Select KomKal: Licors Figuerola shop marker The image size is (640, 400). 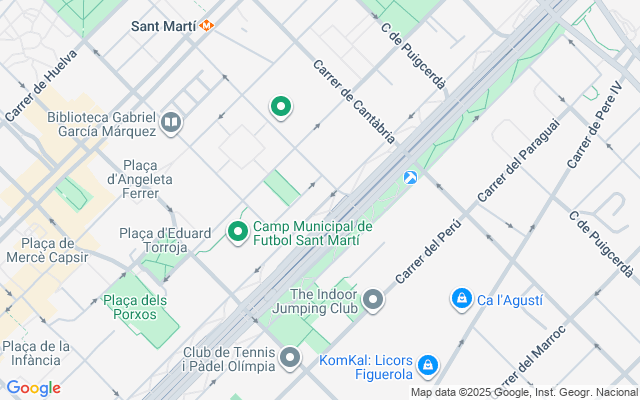click(x=427, y=365)
